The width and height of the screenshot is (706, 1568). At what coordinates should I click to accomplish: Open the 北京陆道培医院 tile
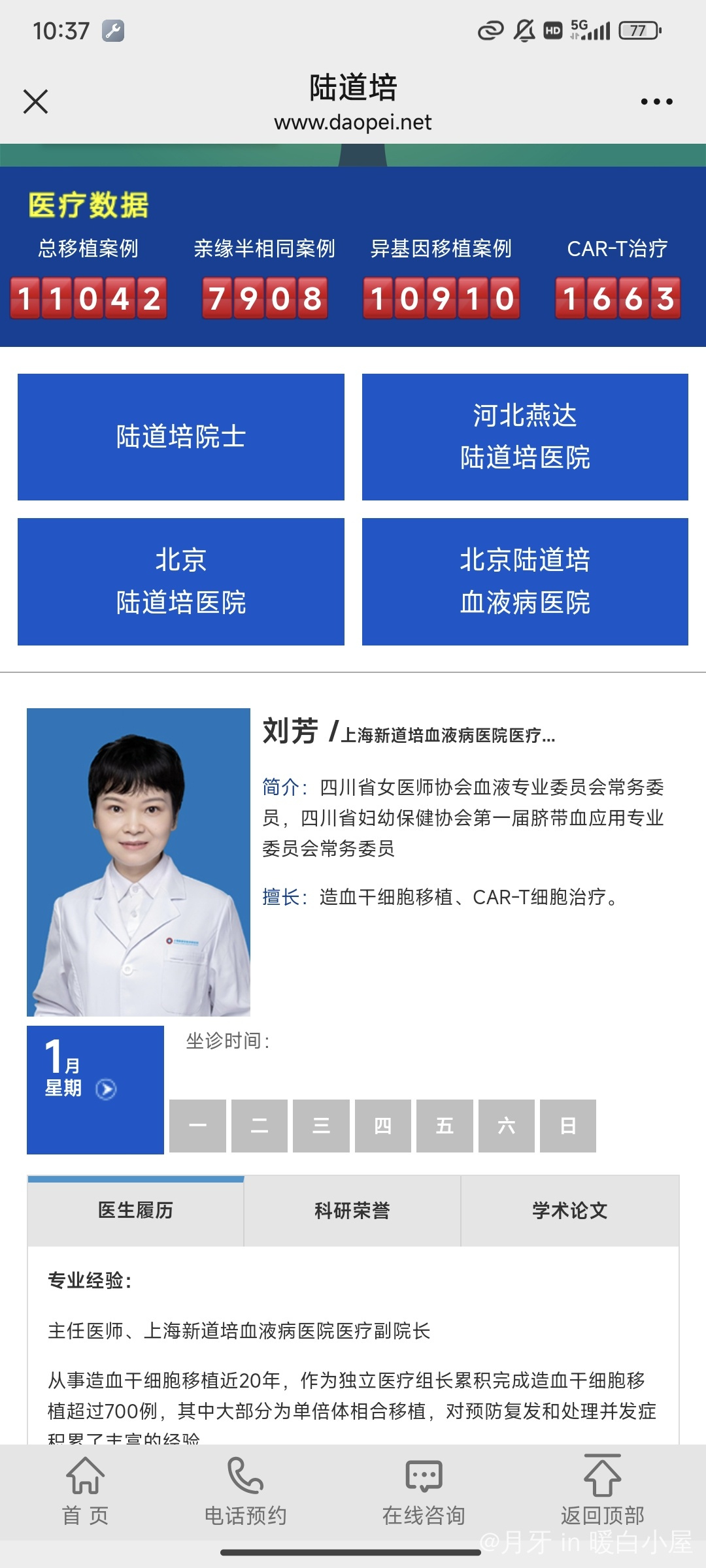[181, 581]
